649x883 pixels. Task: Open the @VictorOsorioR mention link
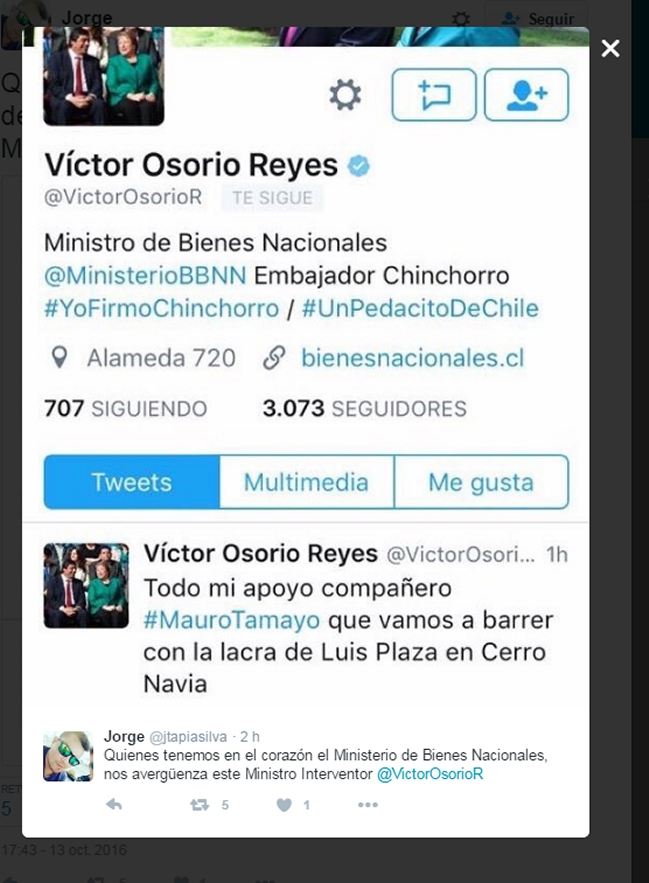430,775
